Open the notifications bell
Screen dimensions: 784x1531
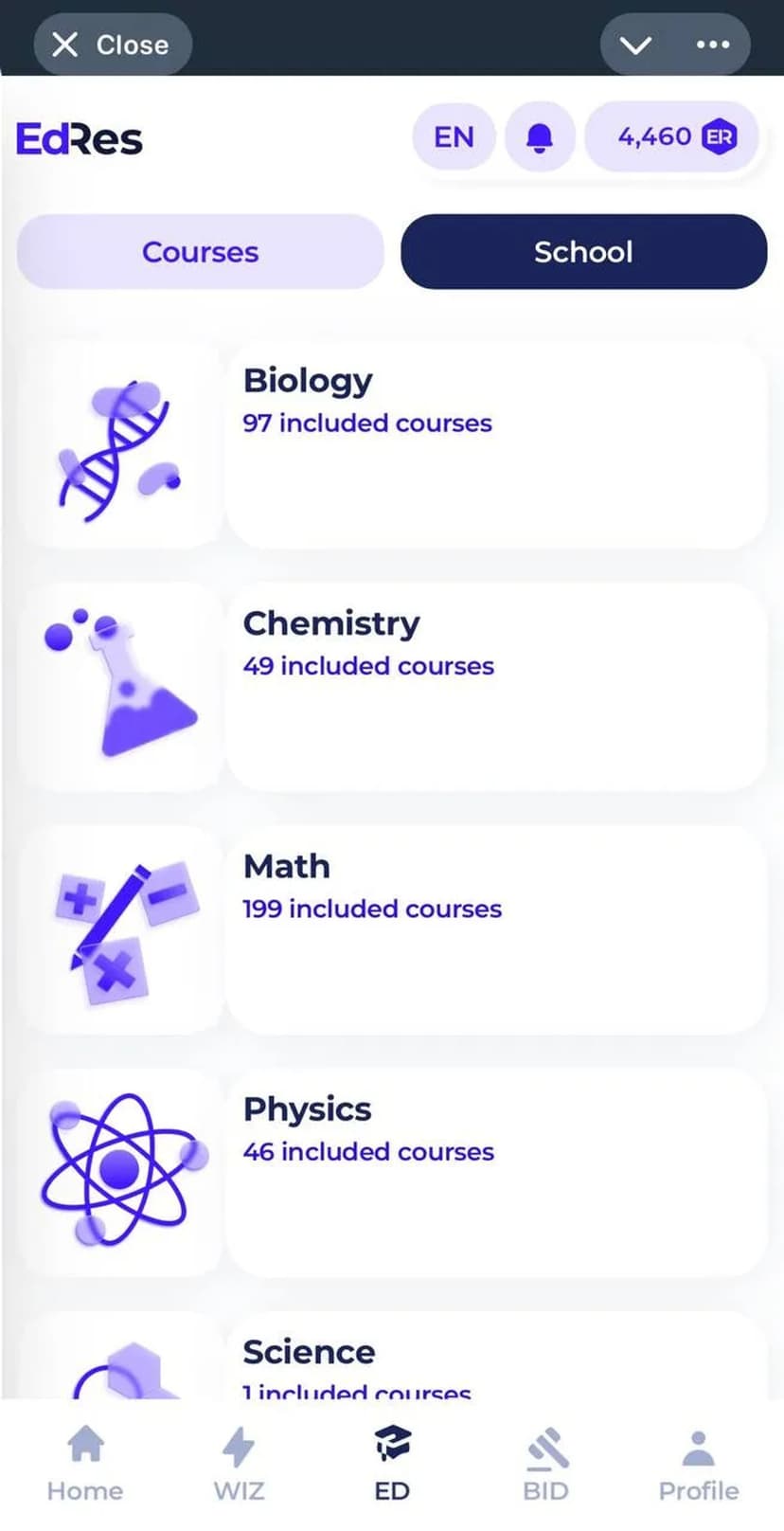coord(540,137)
